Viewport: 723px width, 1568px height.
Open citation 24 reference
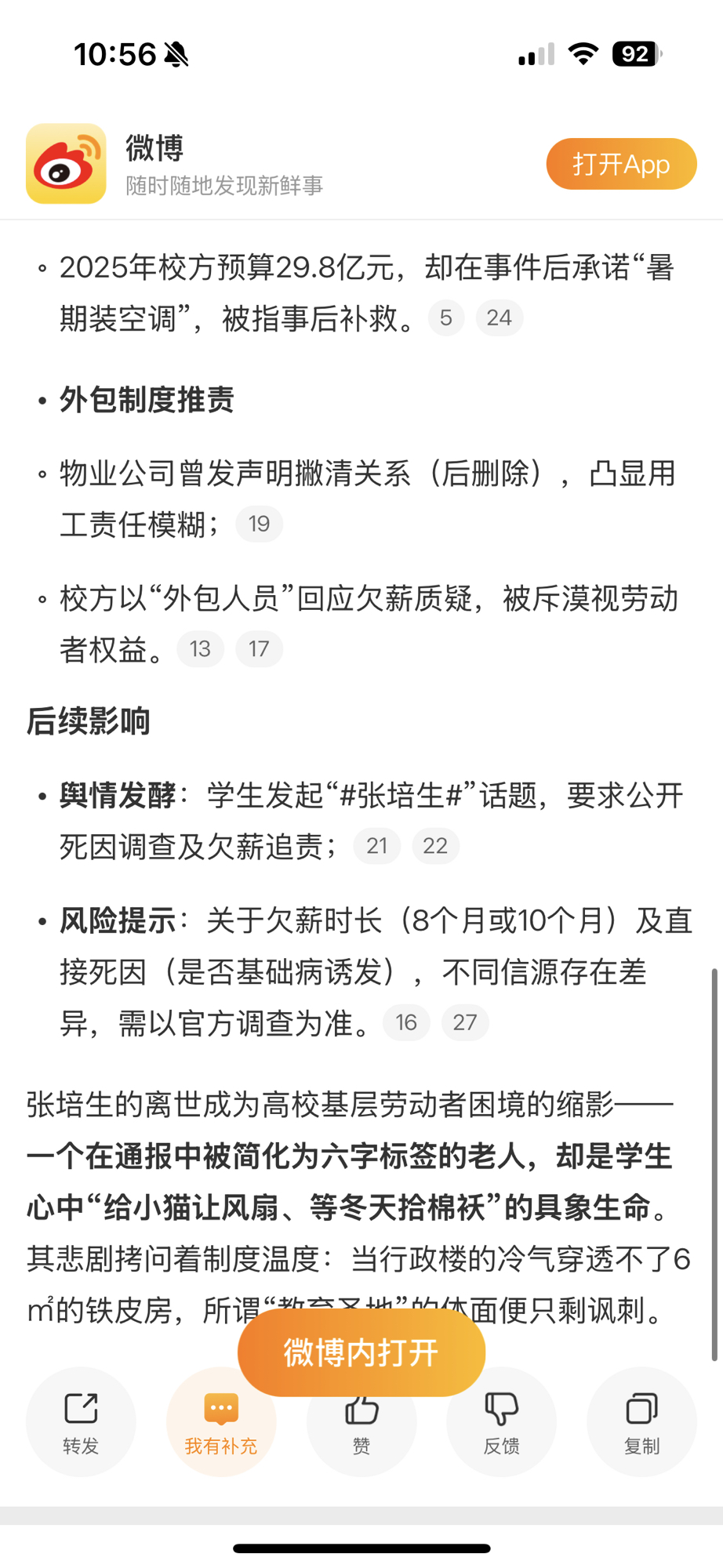point(499,318)
